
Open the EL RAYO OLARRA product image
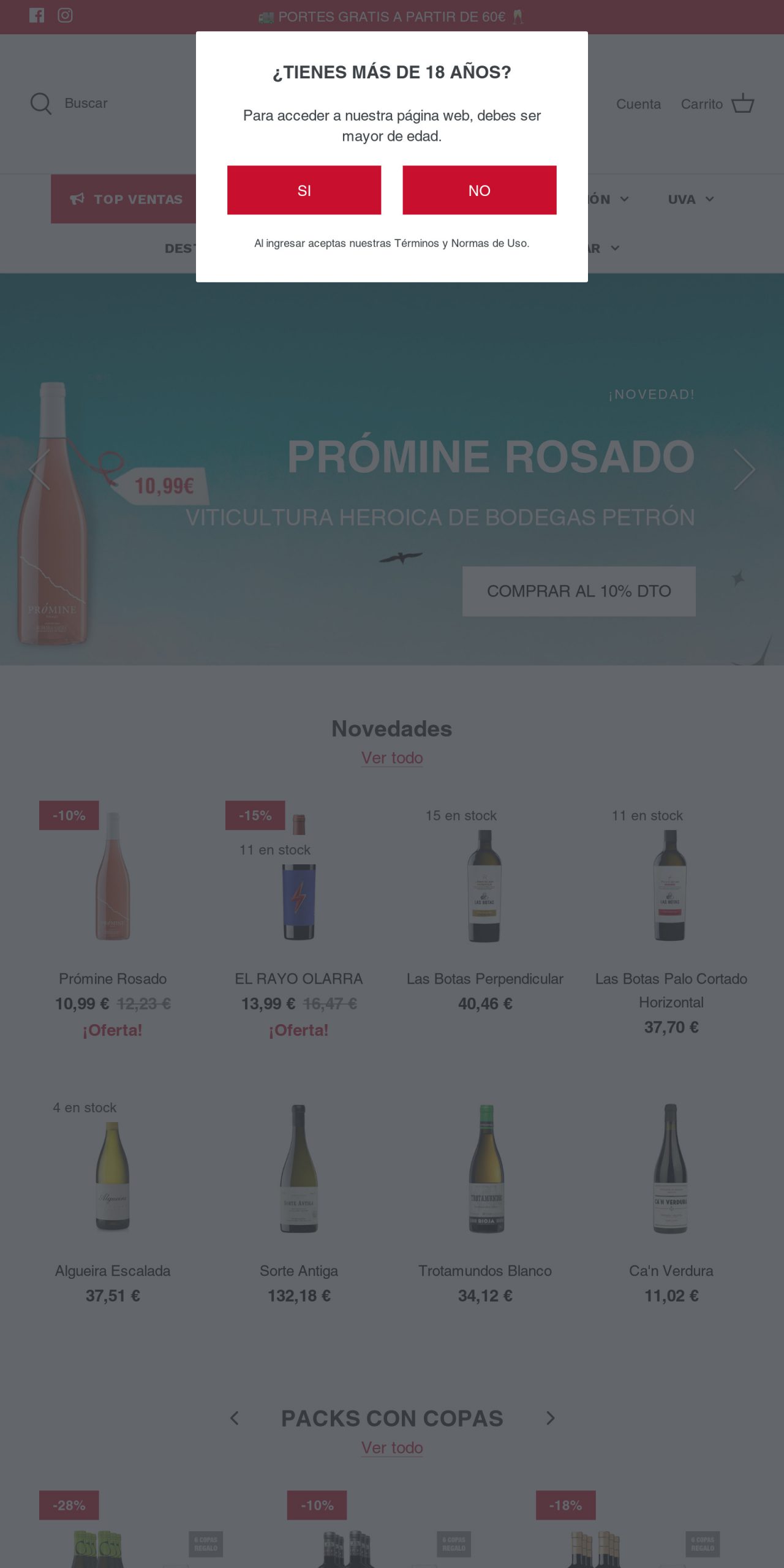click(x=298, y=900)
